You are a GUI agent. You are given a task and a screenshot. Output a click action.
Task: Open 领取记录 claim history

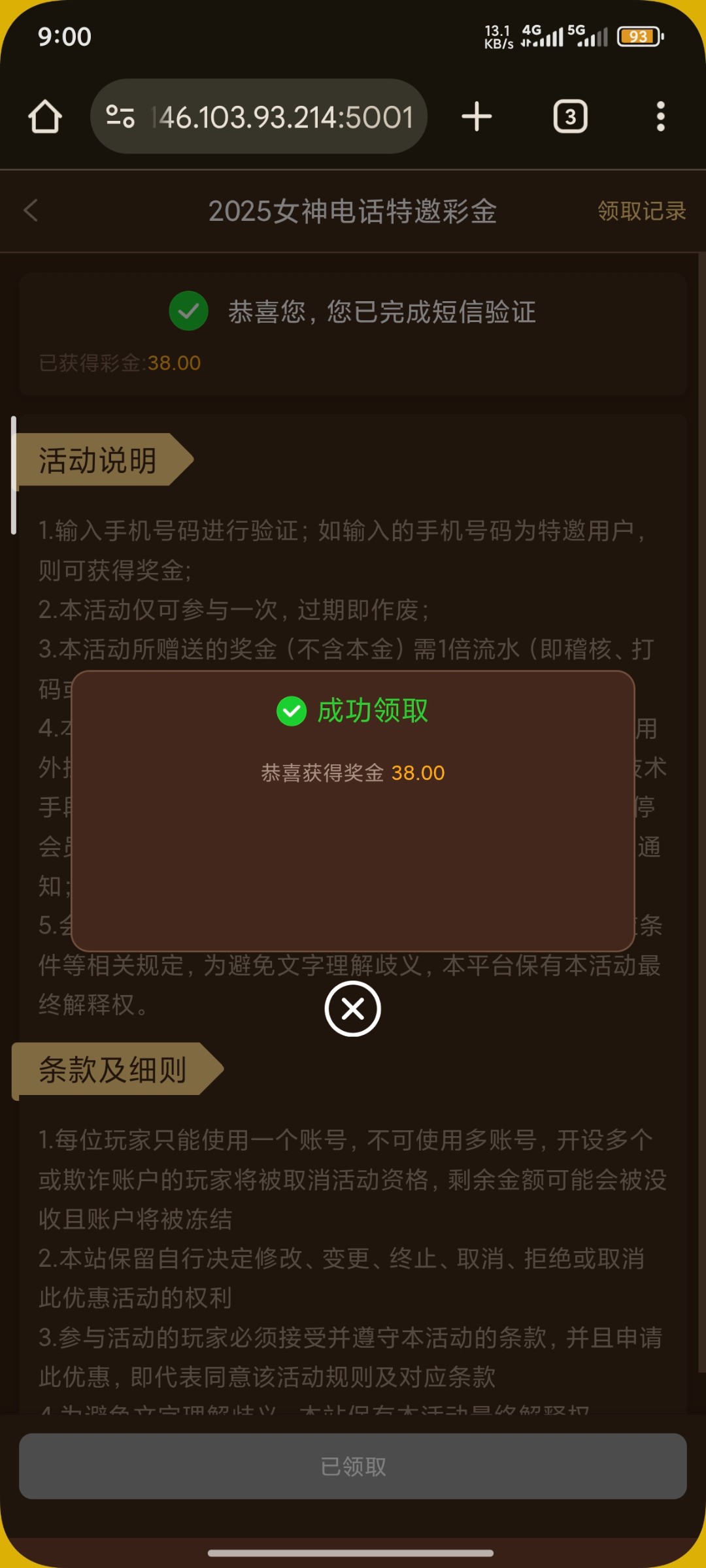pos(641,211)
